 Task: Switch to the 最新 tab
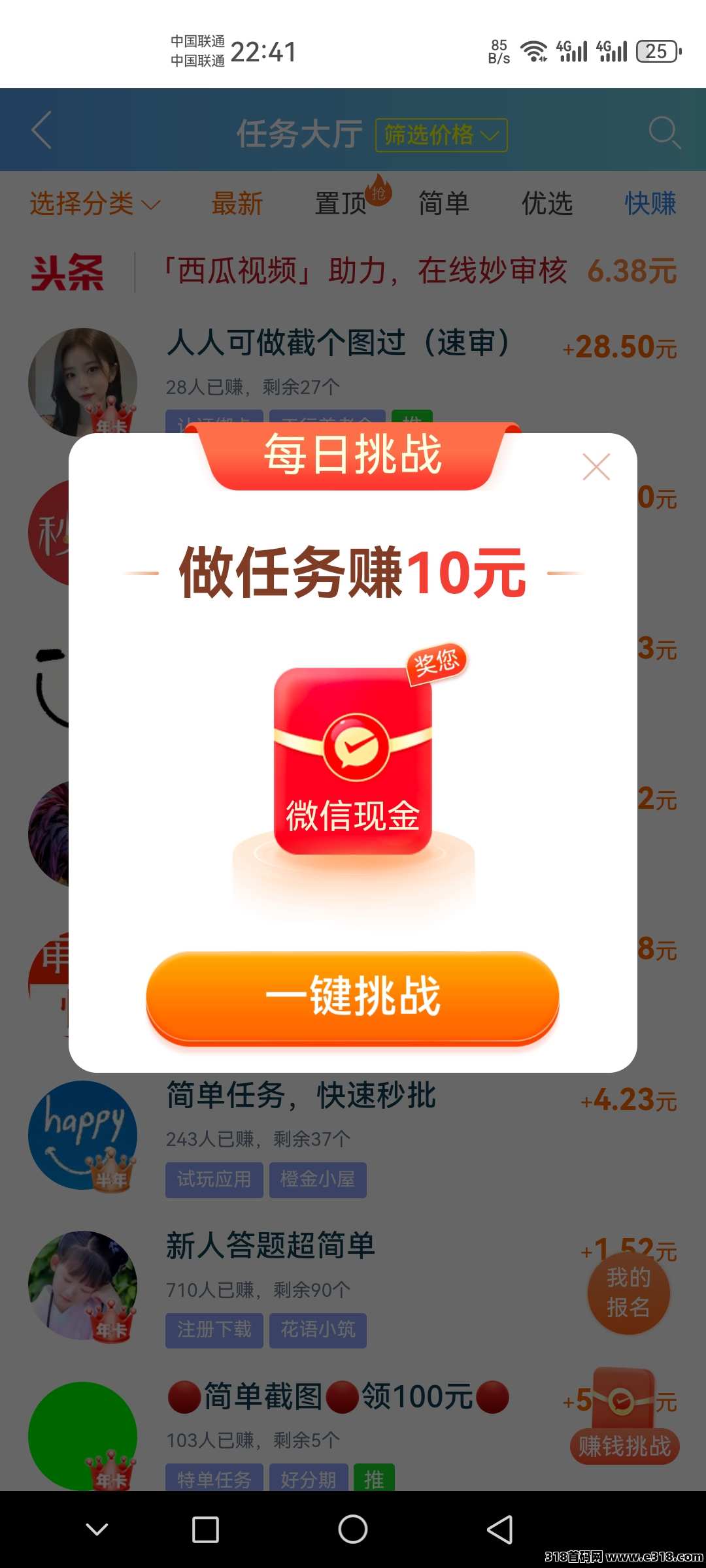point(237,204)
